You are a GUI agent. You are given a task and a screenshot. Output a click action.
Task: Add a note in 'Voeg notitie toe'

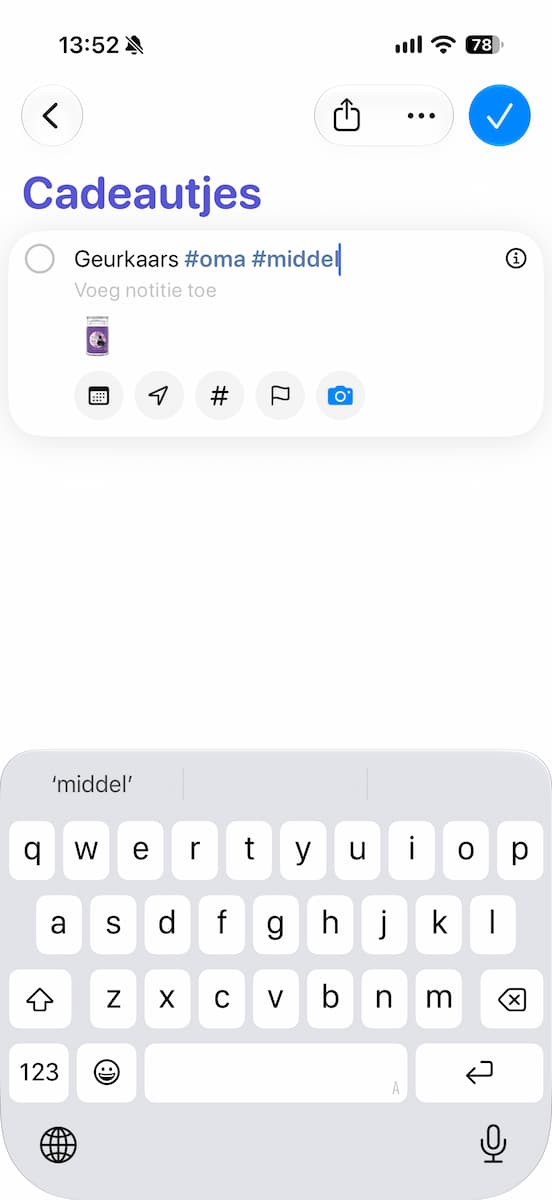tap(146, 291)
